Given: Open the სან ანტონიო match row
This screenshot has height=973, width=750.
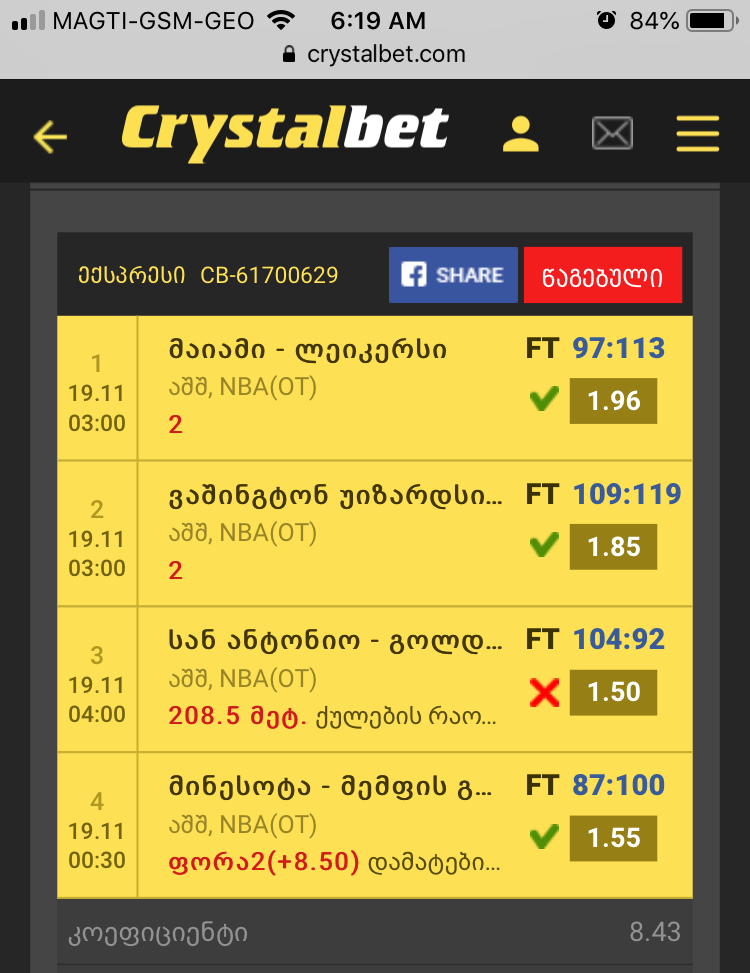Looking at the screenshot, I should [x=330, y=679].
